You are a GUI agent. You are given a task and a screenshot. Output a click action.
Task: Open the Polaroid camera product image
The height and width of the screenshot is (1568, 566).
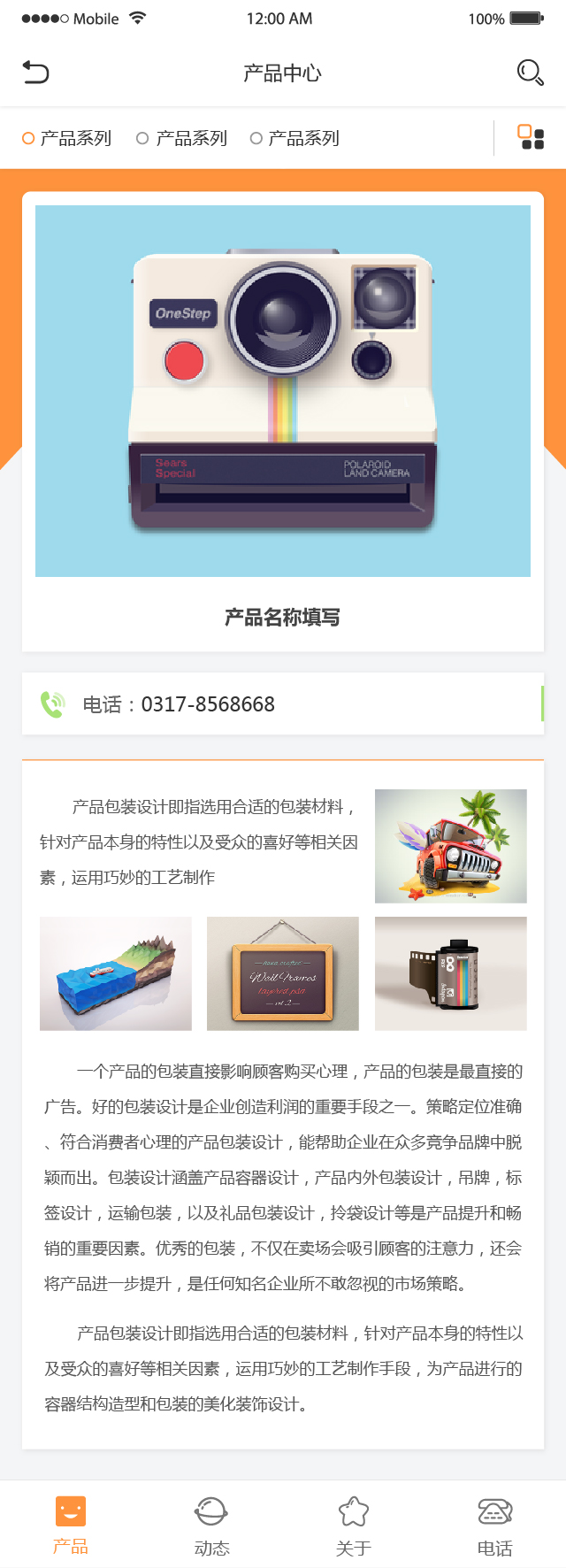click(283, 390)
